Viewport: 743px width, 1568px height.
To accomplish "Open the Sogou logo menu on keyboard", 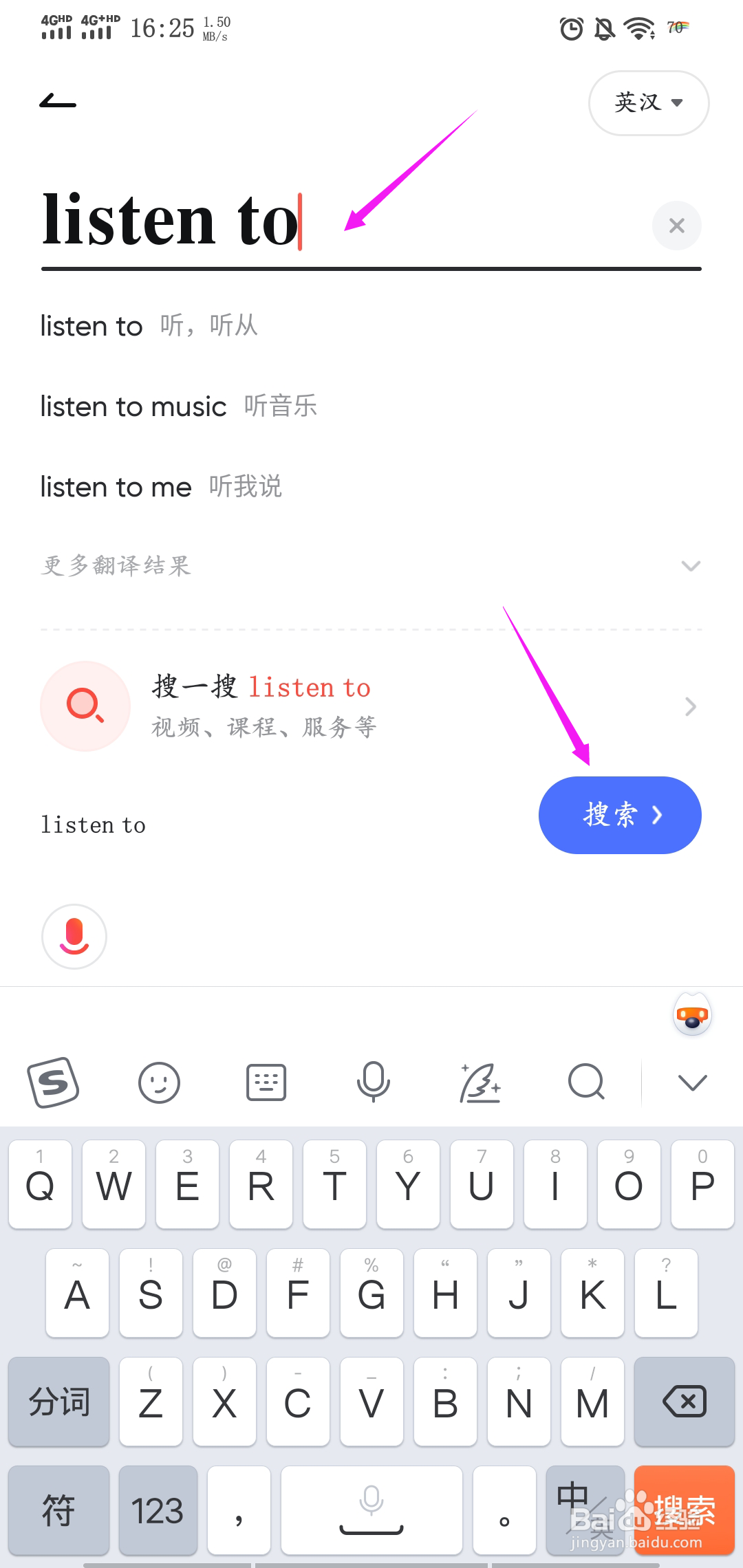I will point(53,1082).
